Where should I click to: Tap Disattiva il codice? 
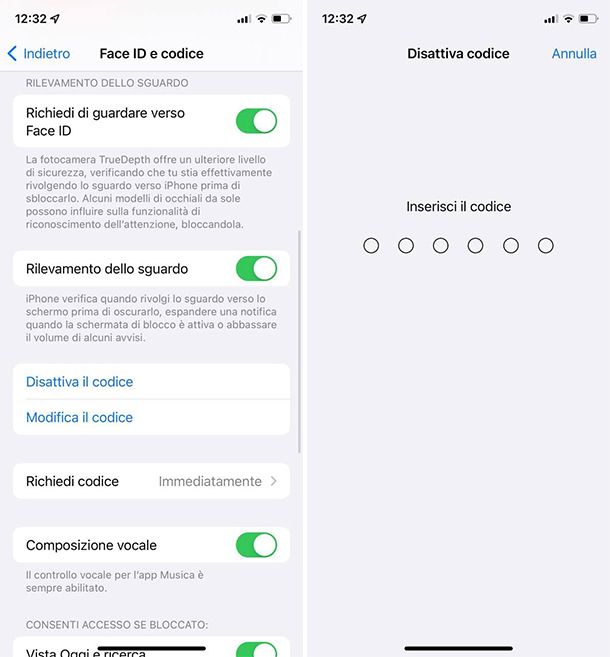(x=79, y=382)
